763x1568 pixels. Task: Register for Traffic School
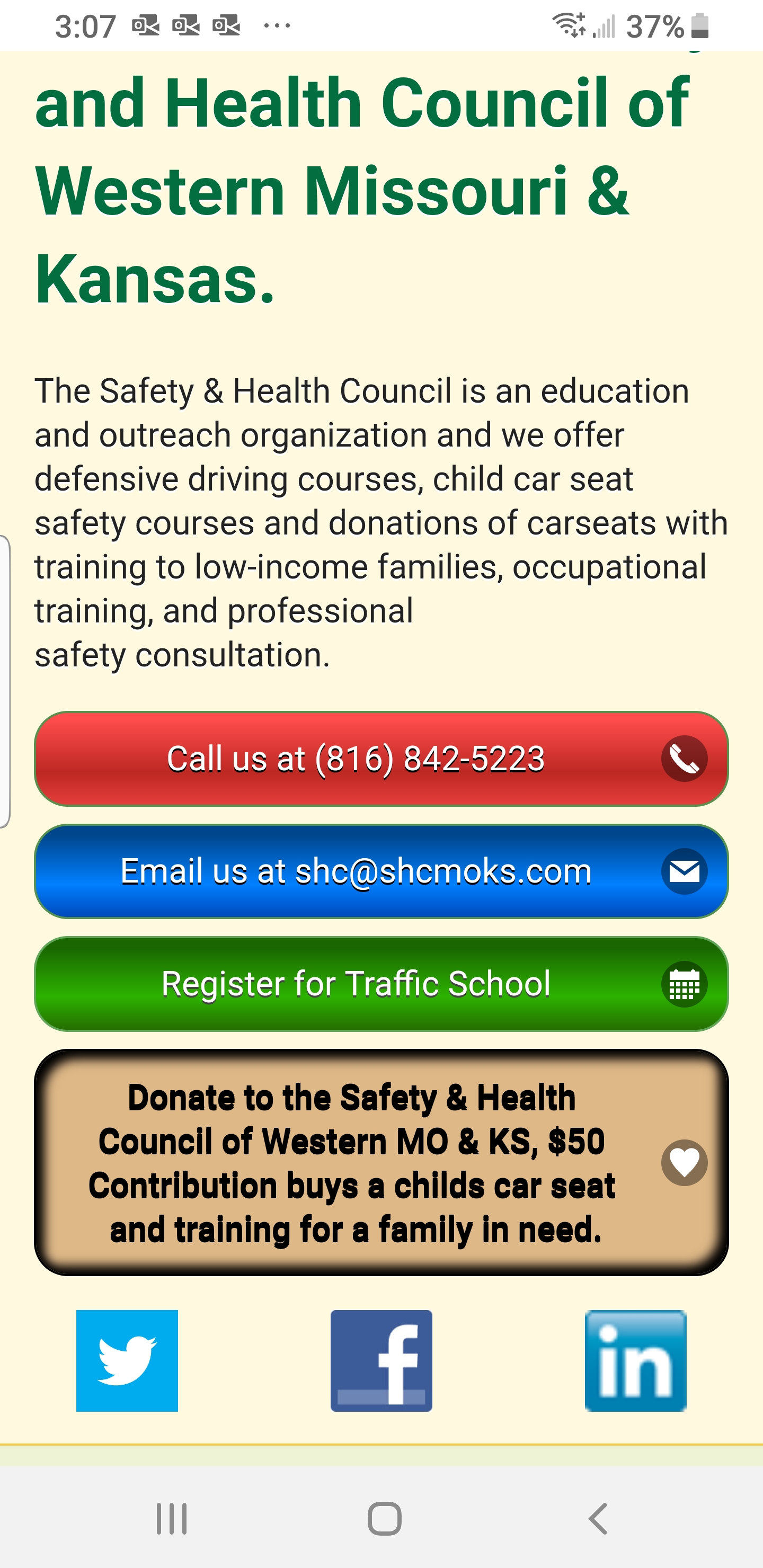(381, 984)
